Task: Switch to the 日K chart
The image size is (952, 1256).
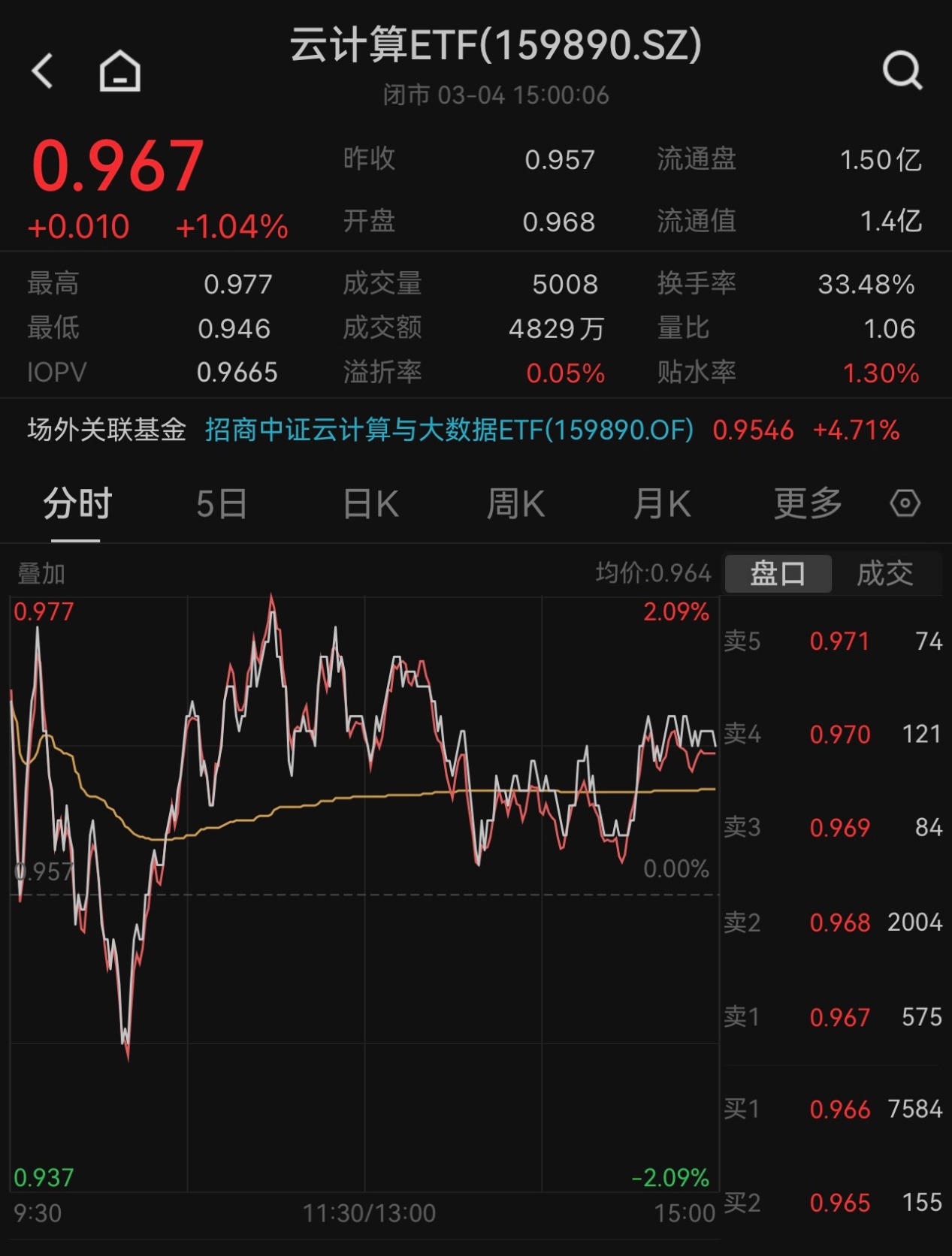Action: point(370,504)
